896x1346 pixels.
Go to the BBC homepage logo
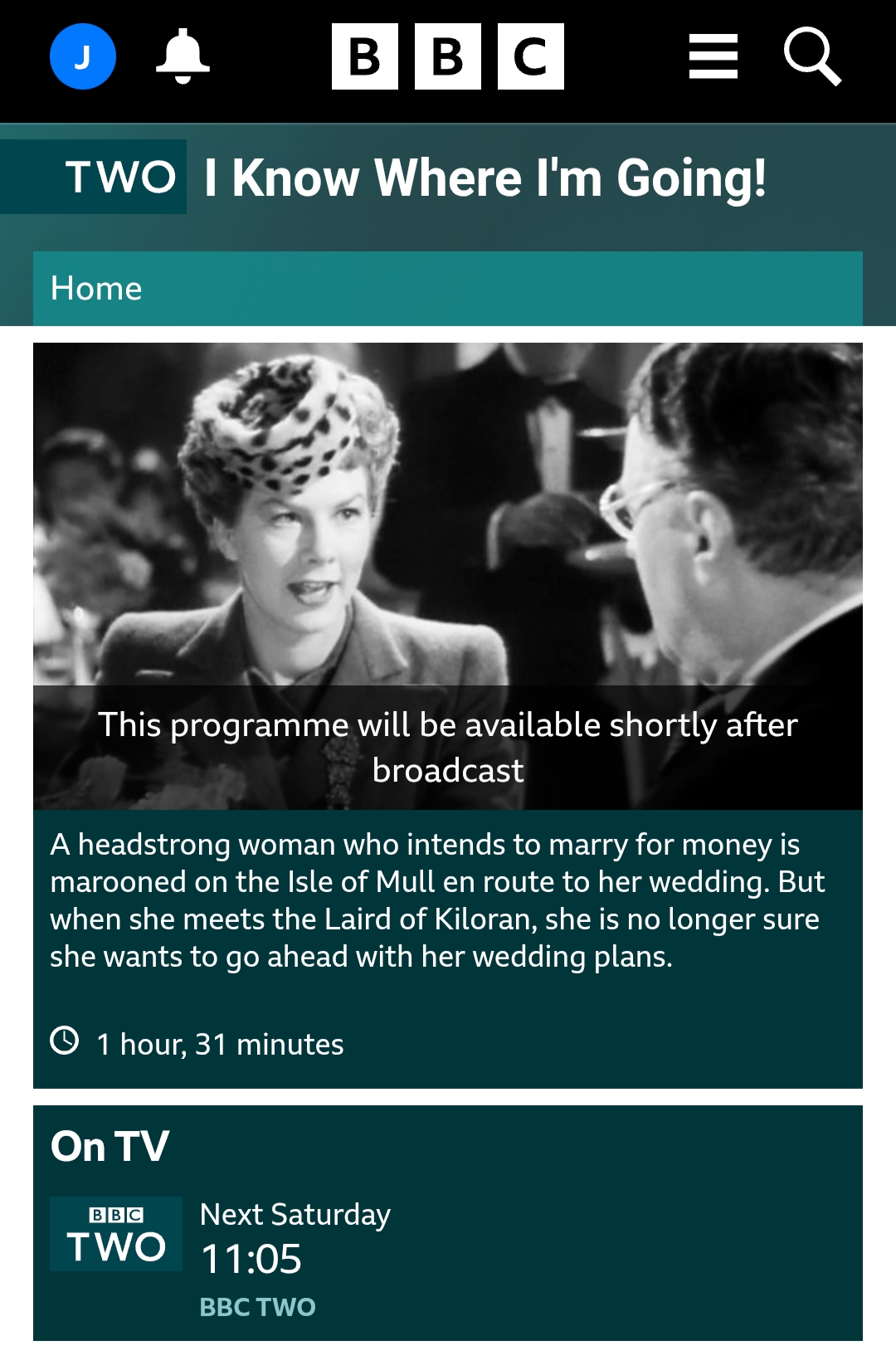coord(447,56)
